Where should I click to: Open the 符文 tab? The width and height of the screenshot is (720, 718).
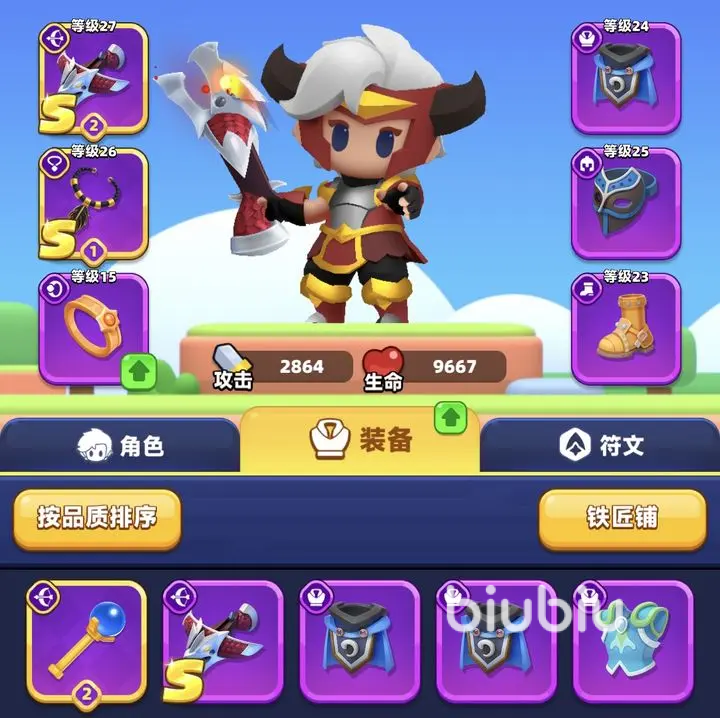click(600, 446)
